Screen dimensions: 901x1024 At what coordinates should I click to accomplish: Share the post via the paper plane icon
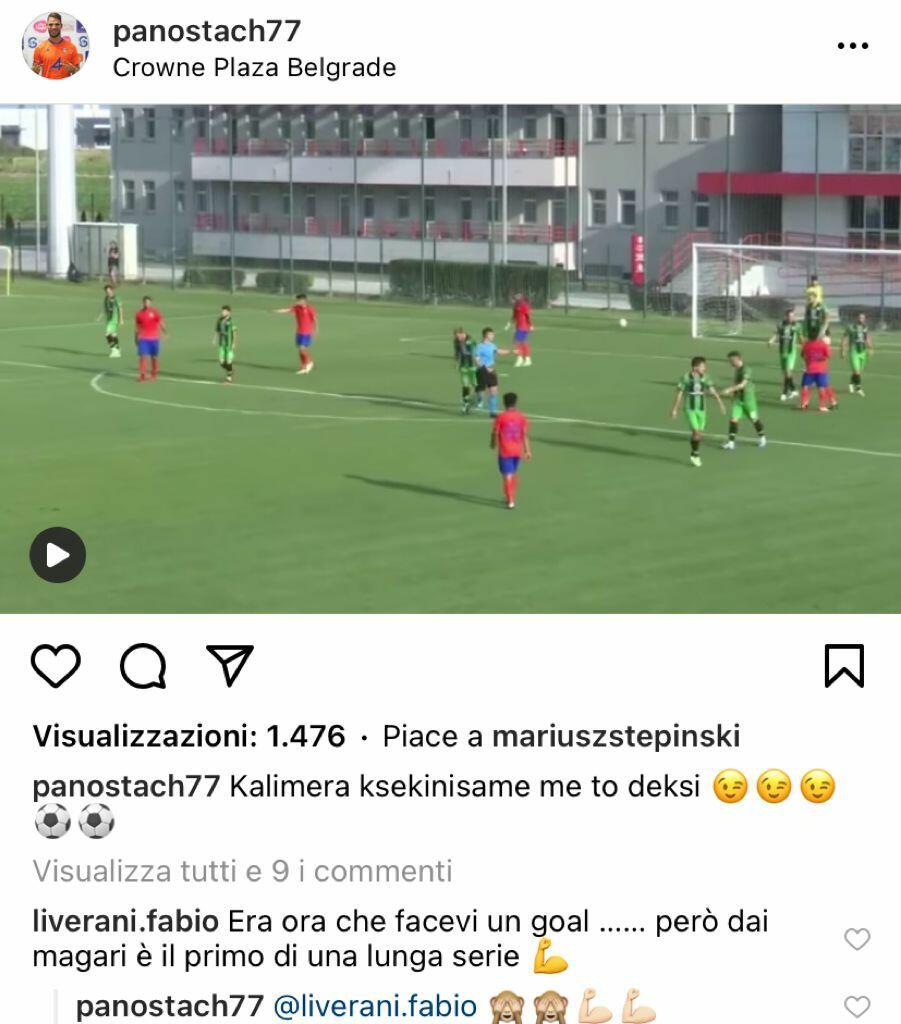click(230, 666)
